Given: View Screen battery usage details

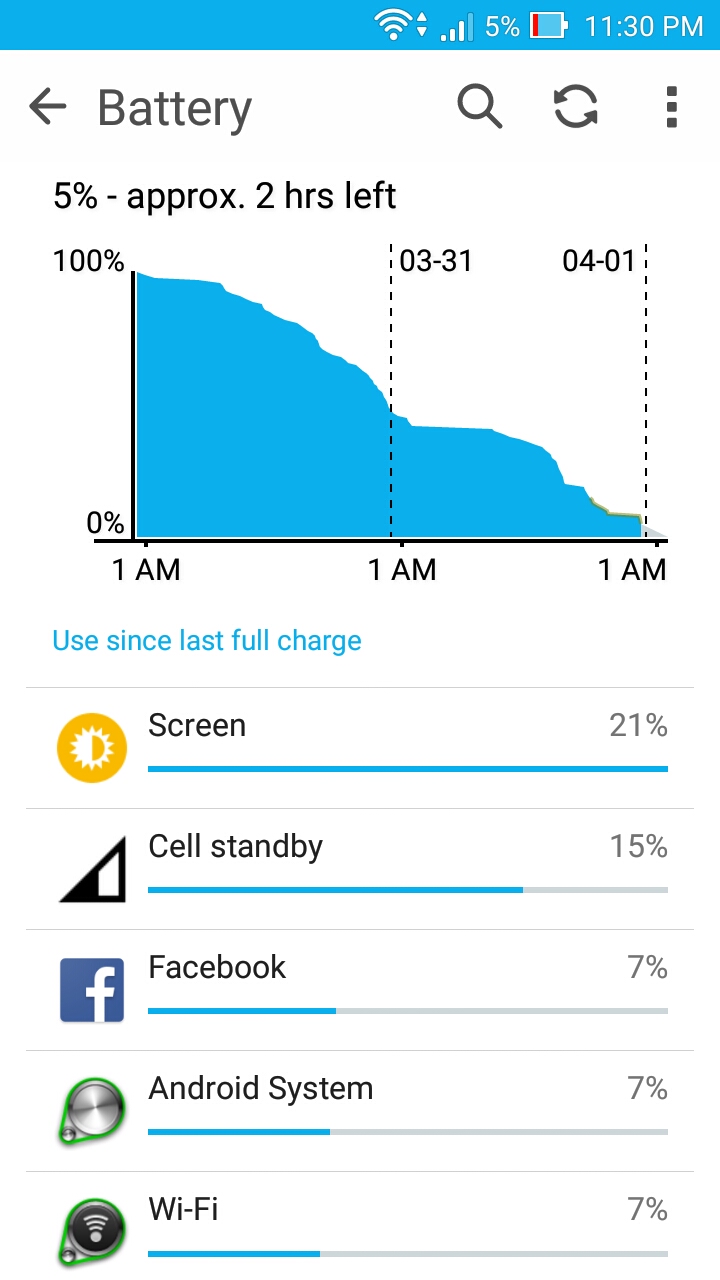Looking at the screenshot, I should click(x=360, y=748).
